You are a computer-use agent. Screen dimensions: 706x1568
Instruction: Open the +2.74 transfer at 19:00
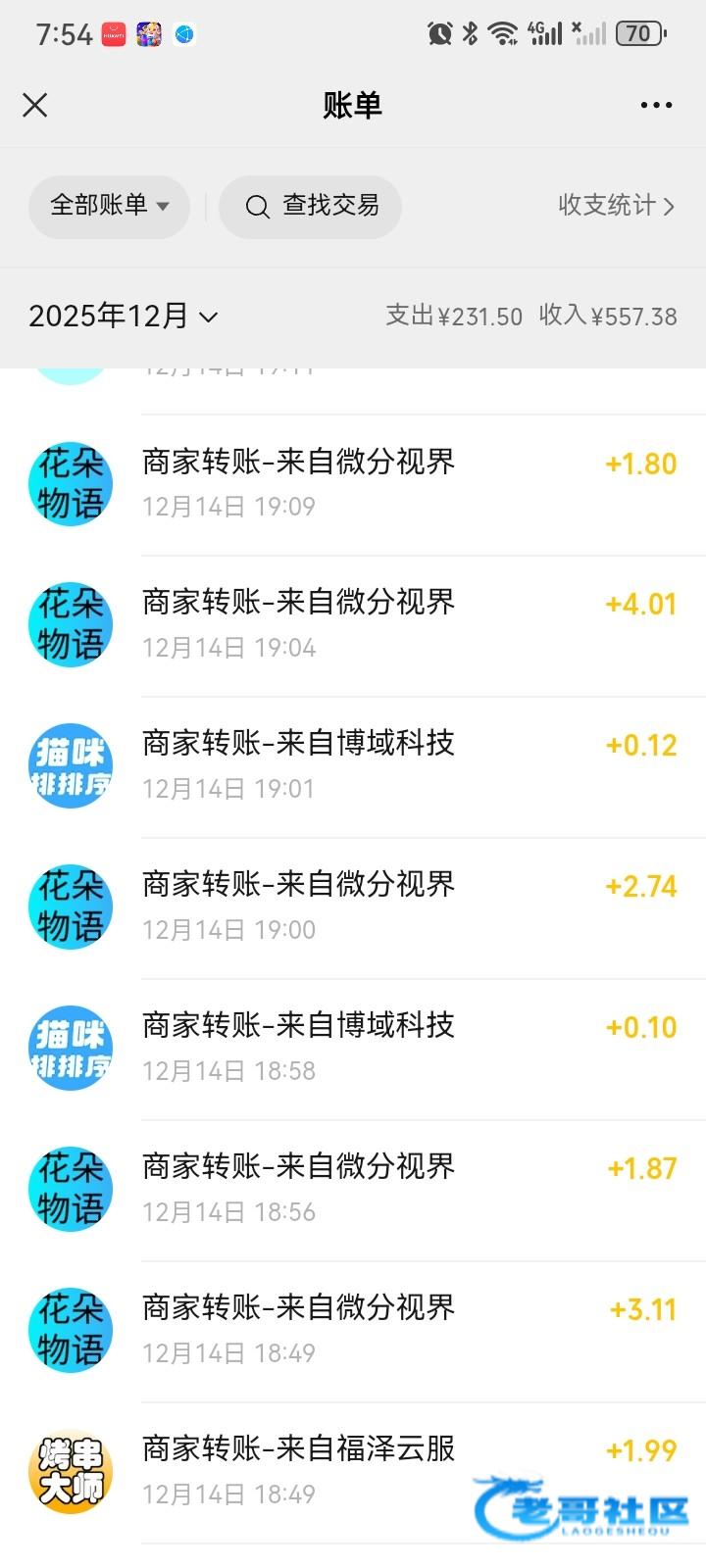pos(353,907)
